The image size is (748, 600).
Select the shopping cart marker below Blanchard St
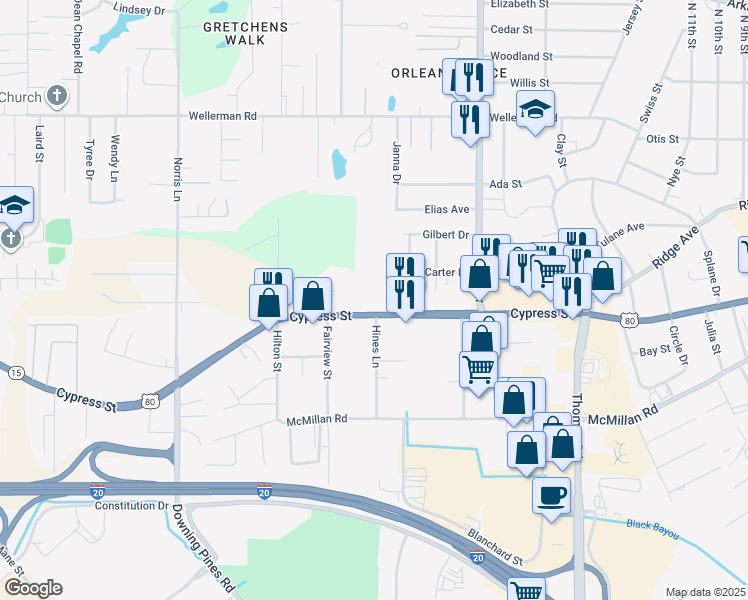point(526,590)
